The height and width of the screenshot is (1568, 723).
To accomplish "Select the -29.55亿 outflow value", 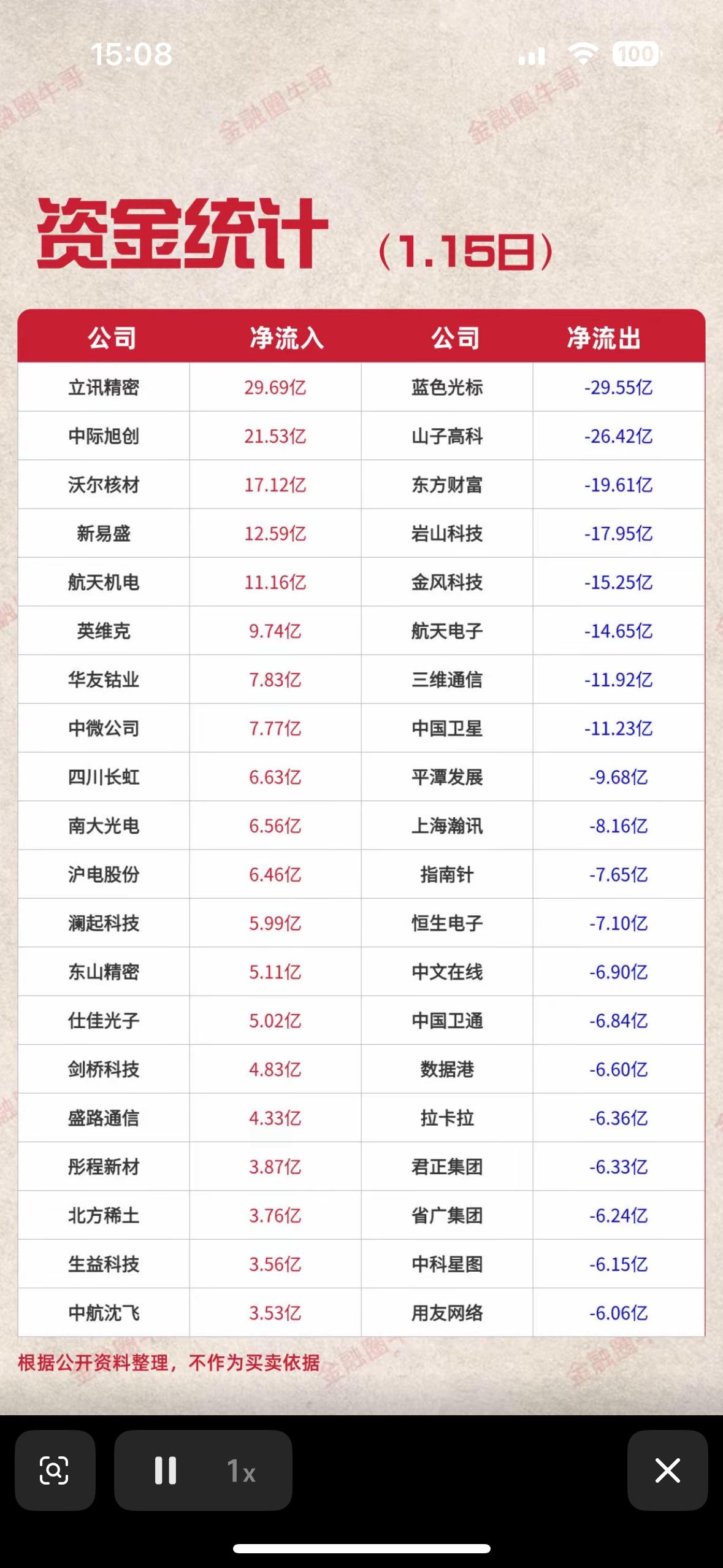I will coord(616,386).
